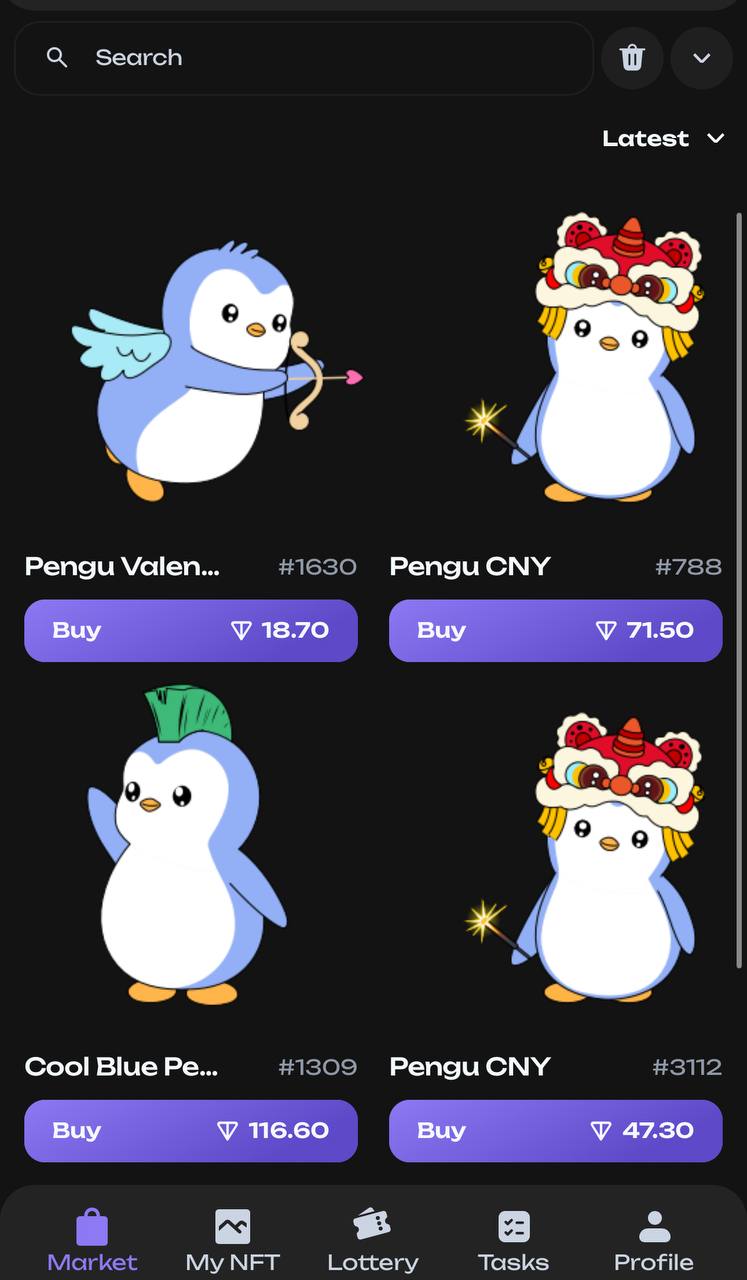
Task: Expand the chevron button beside trash
Action: 701,58
